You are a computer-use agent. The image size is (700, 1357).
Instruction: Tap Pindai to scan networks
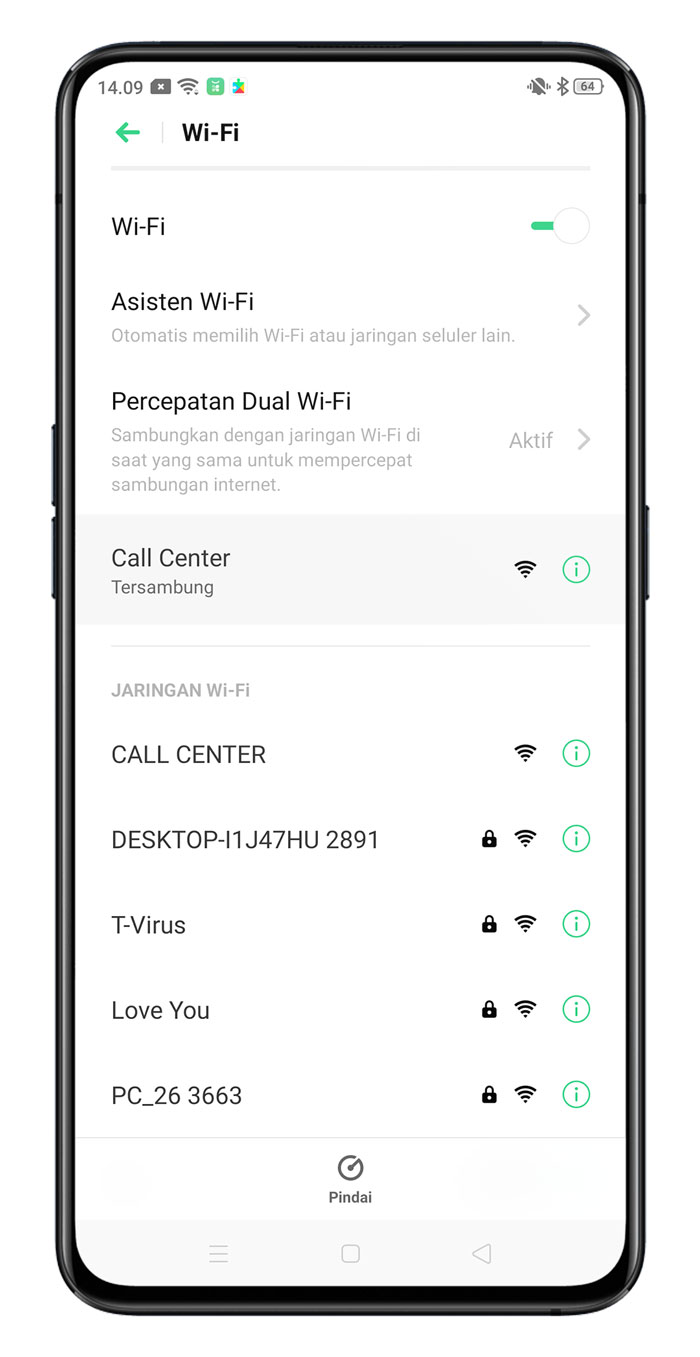[350, 1178]
